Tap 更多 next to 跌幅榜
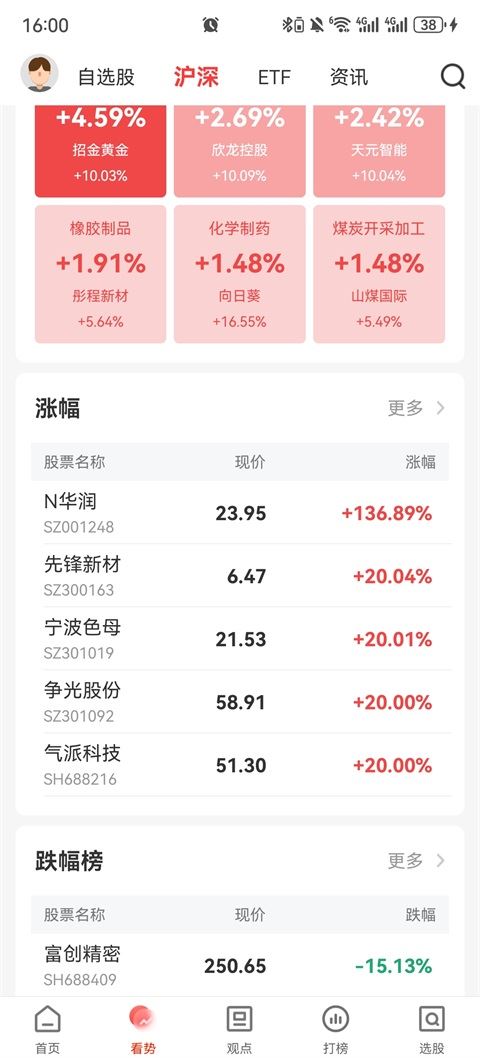Image resolution: width=480 pixels, height=1058 pixels. click(416, 860)
